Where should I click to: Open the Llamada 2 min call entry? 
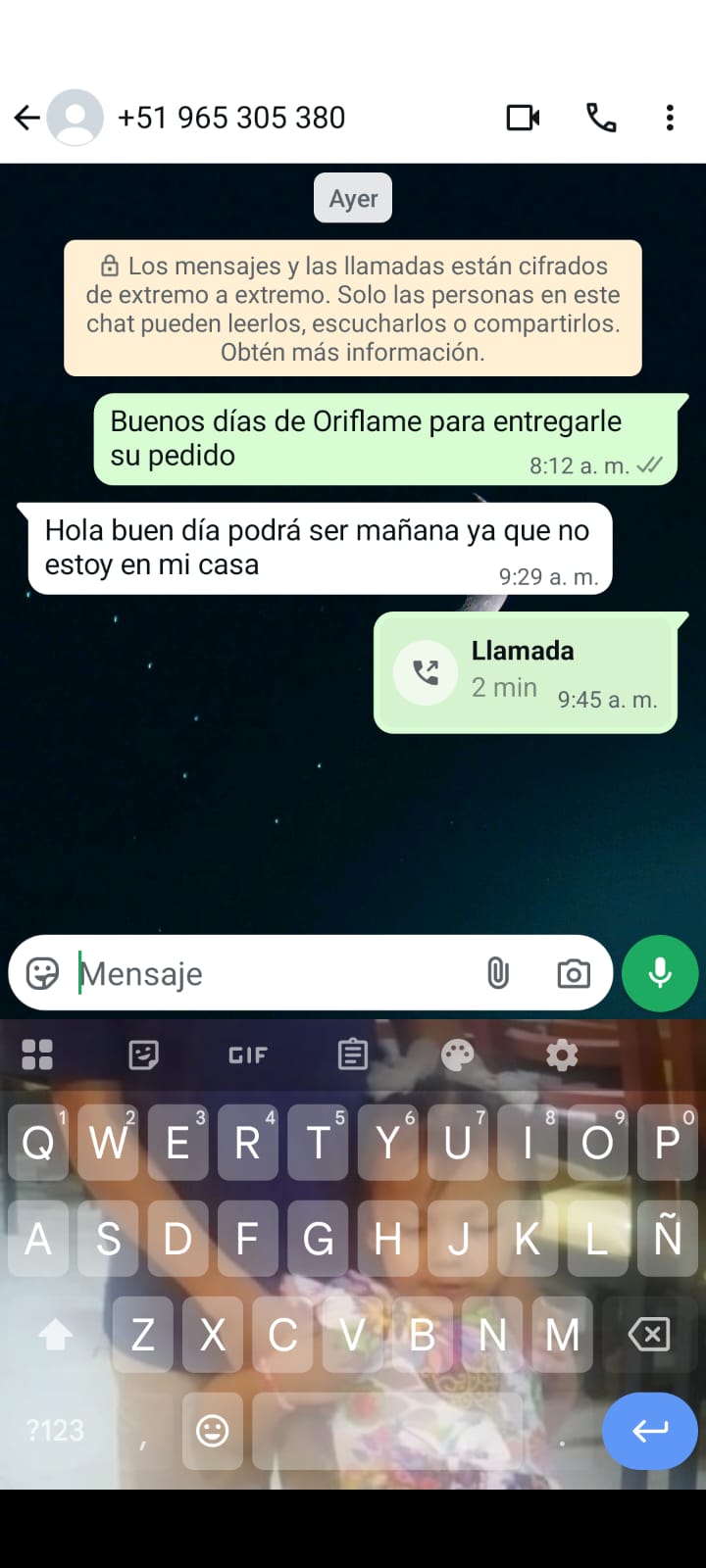[526, 673]
